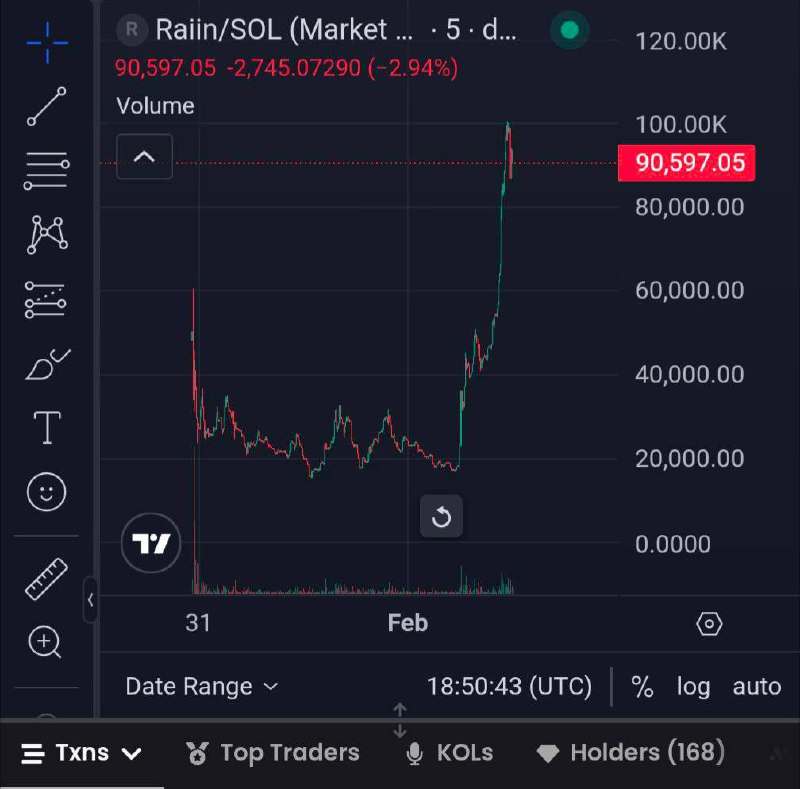Open the emoji icons tool

click(x=46, y=492)
